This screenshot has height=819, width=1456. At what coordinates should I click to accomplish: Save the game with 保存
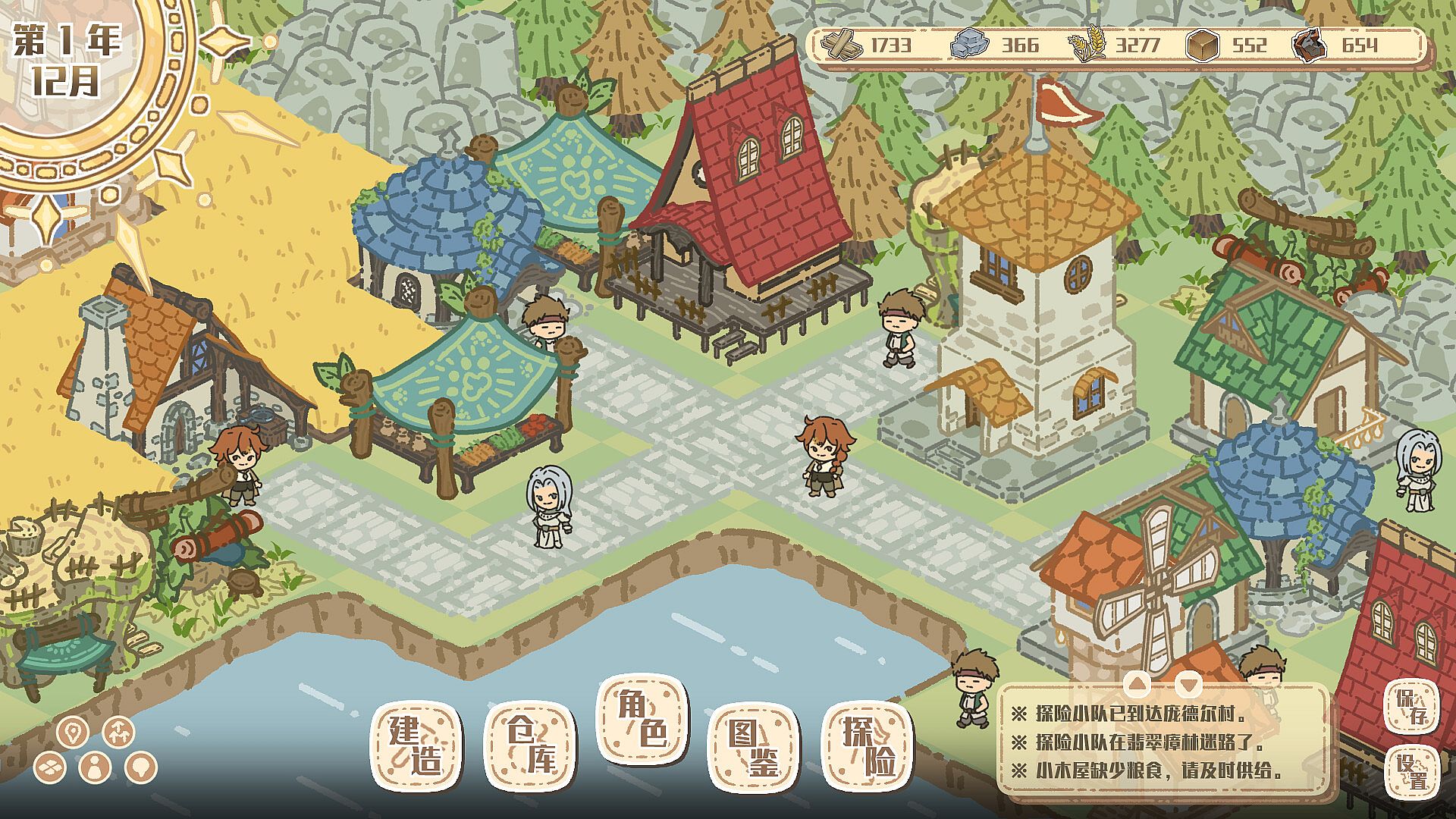(x=1411, y=707)
